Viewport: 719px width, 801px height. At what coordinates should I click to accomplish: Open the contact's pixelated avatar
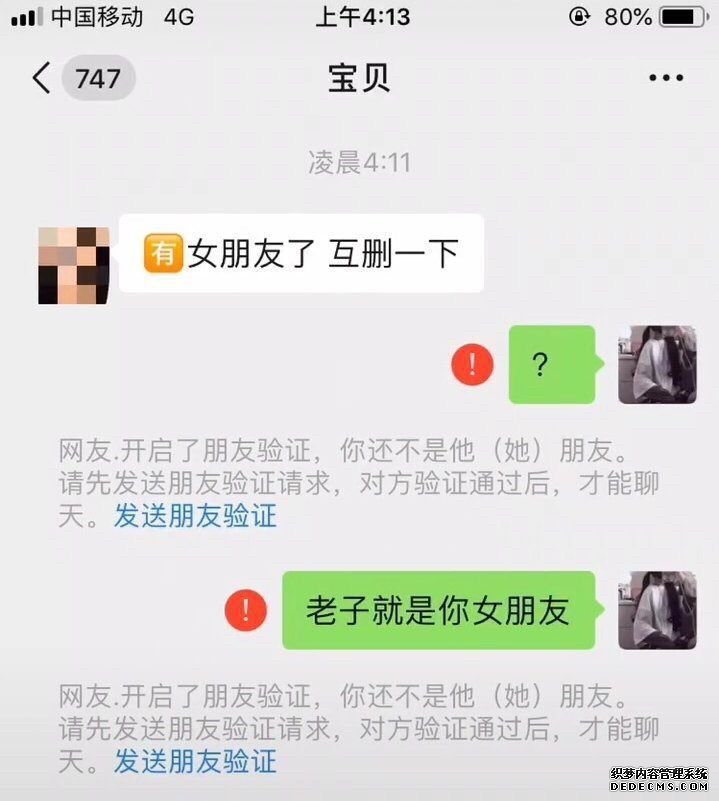coord(73,265)
